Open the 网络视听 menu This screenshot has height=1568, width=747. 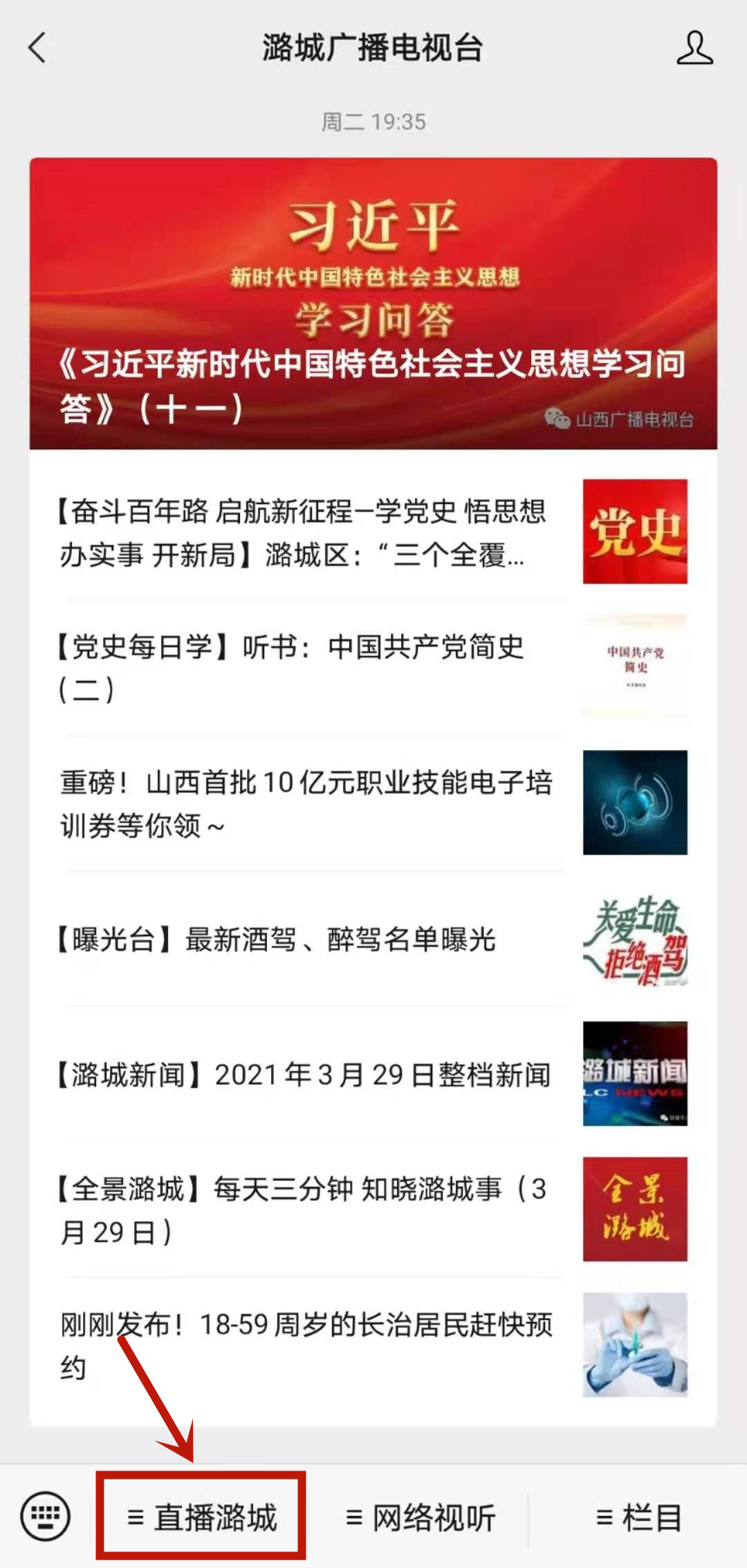point(421,1518)
